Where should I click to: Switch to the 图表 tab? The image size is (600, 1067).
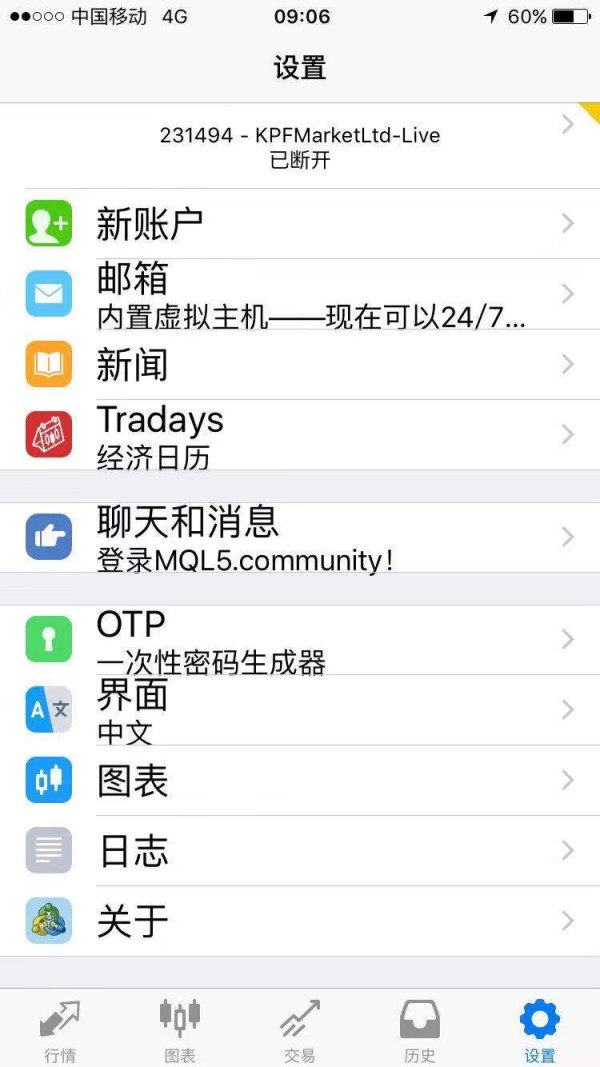point(180,1029)
